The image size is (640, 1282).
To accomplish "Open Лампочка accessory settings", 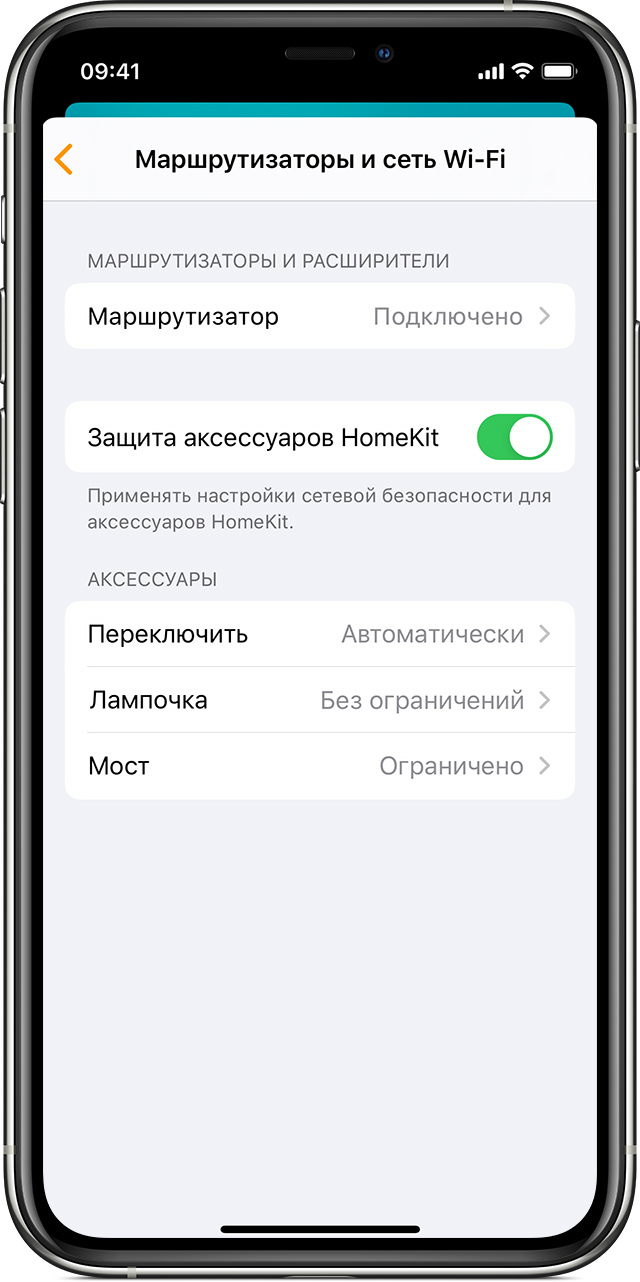I will click(x=320, y=700).
